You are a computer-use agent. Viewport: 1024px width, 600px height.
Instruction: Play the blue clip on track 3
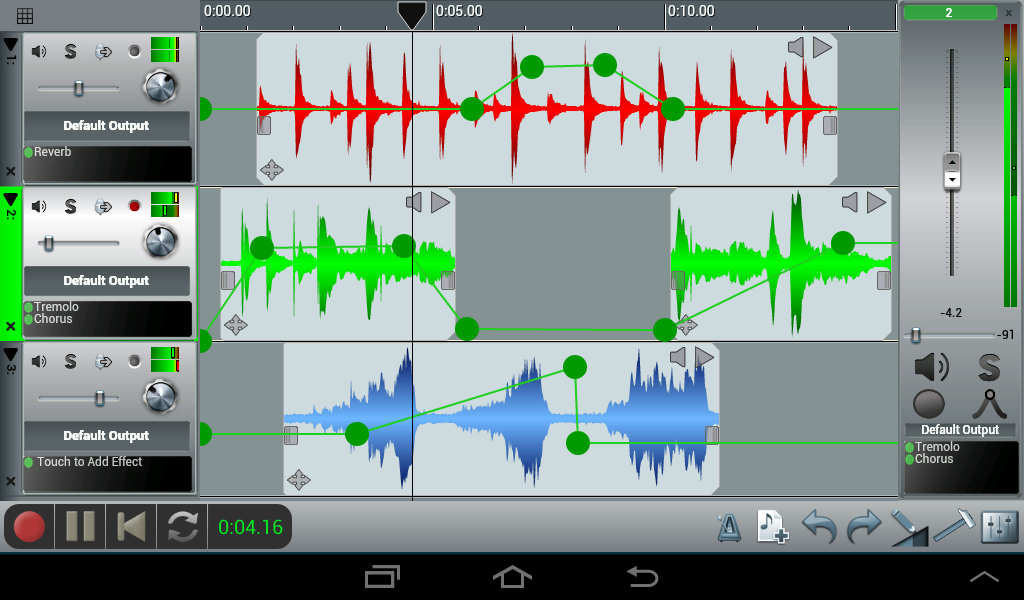(x=705, y=357)
